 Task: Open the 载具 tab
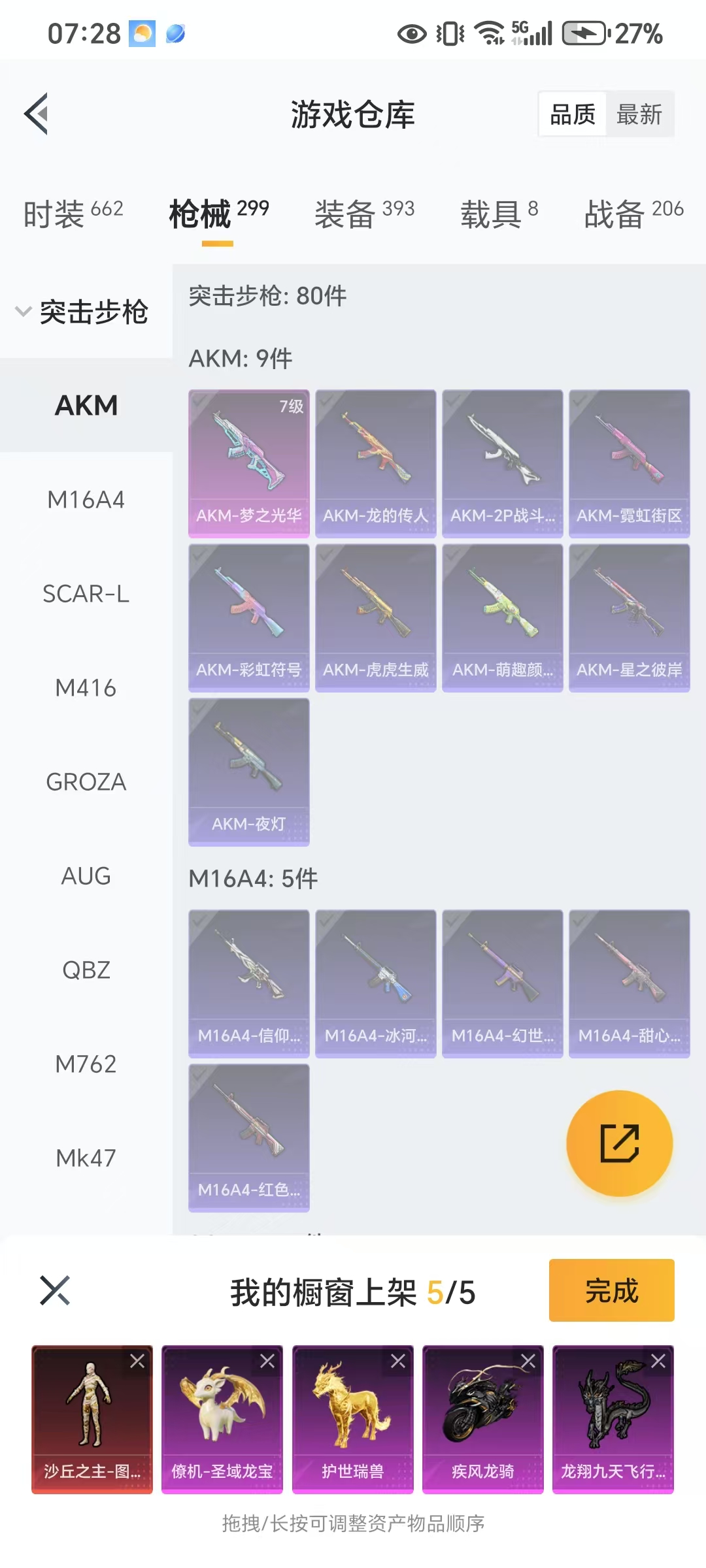click(499, 214)
